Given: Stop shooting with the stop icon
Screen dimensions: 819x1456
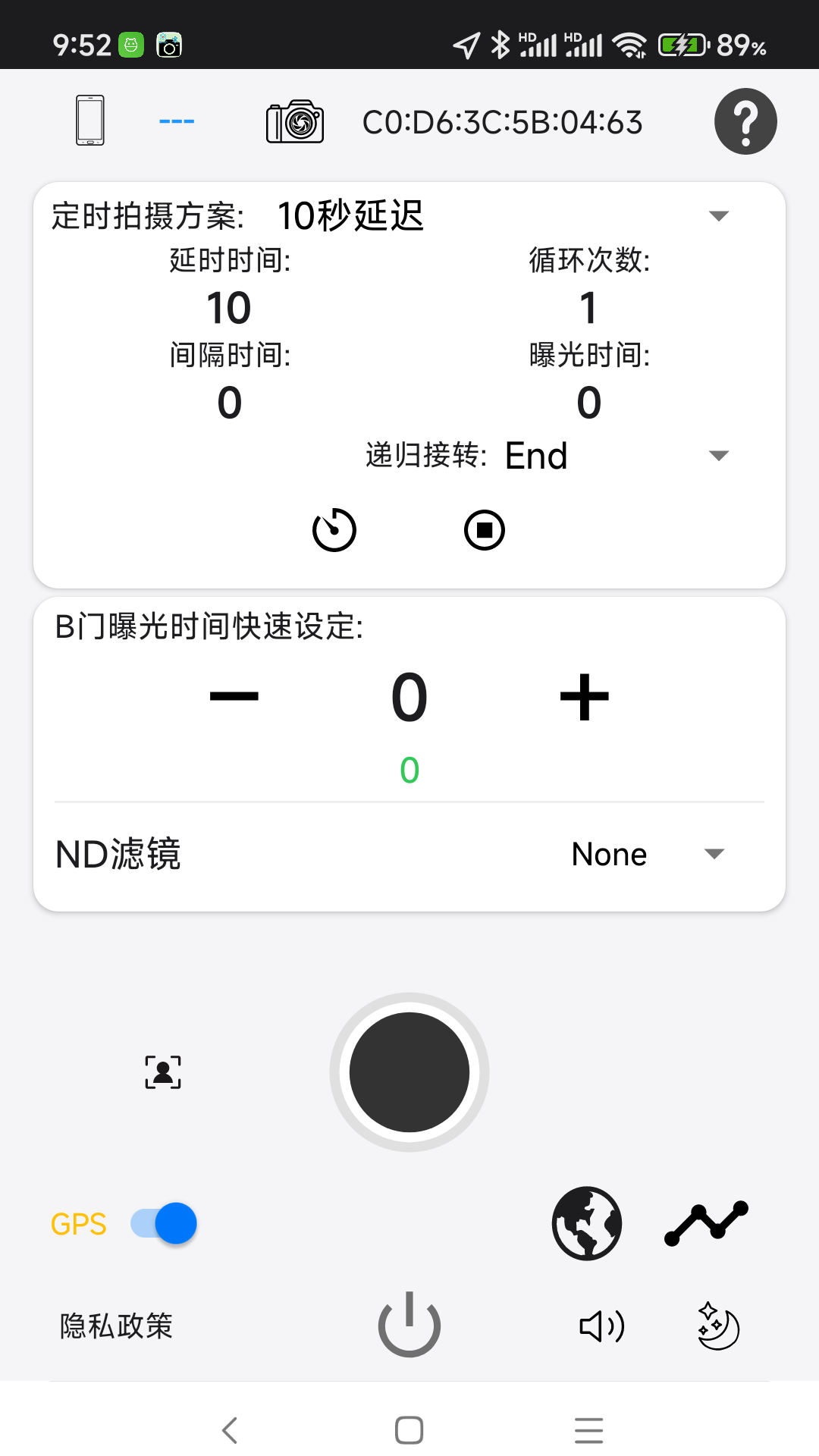Looking at the screenshot, I should 484,530.
